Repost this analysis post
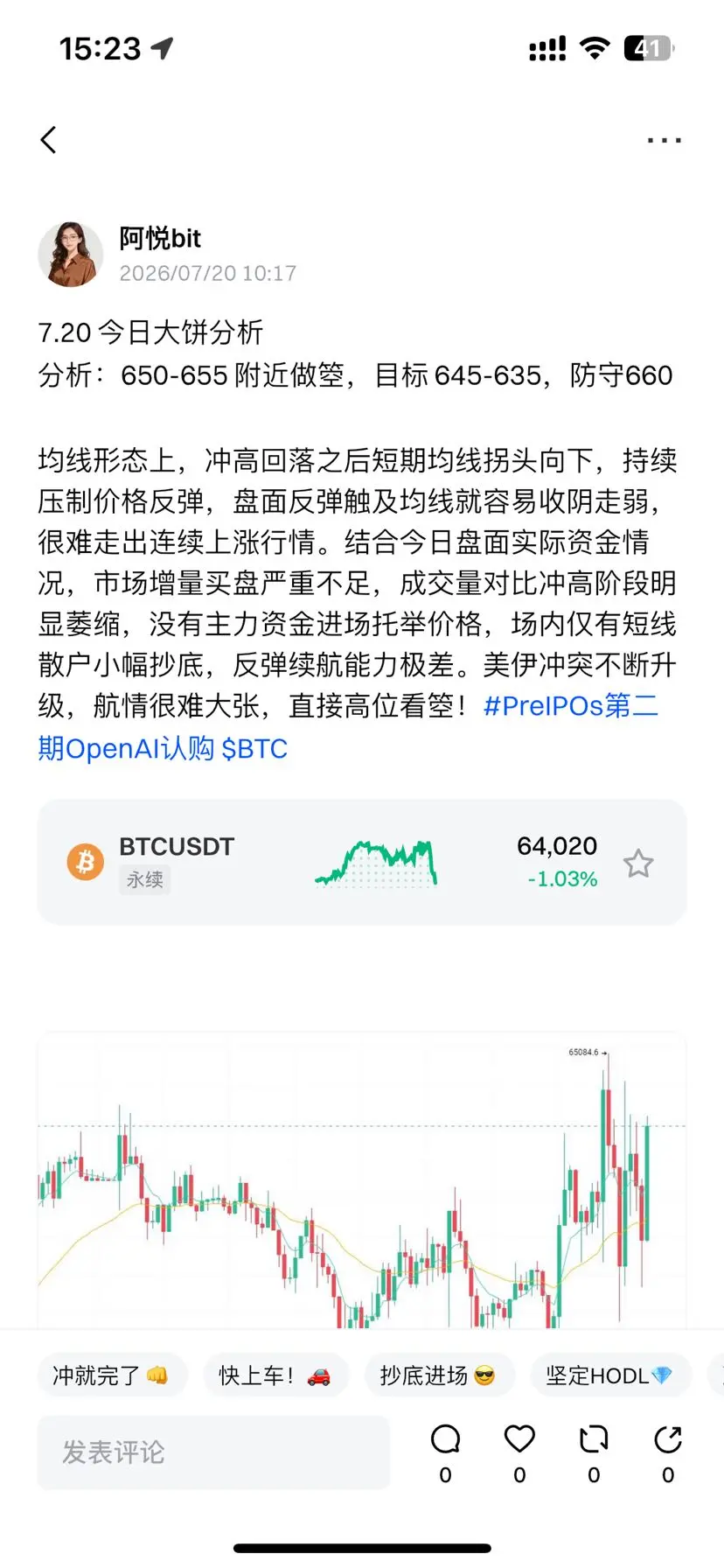724x1568 pixels. pos(594,1454)
